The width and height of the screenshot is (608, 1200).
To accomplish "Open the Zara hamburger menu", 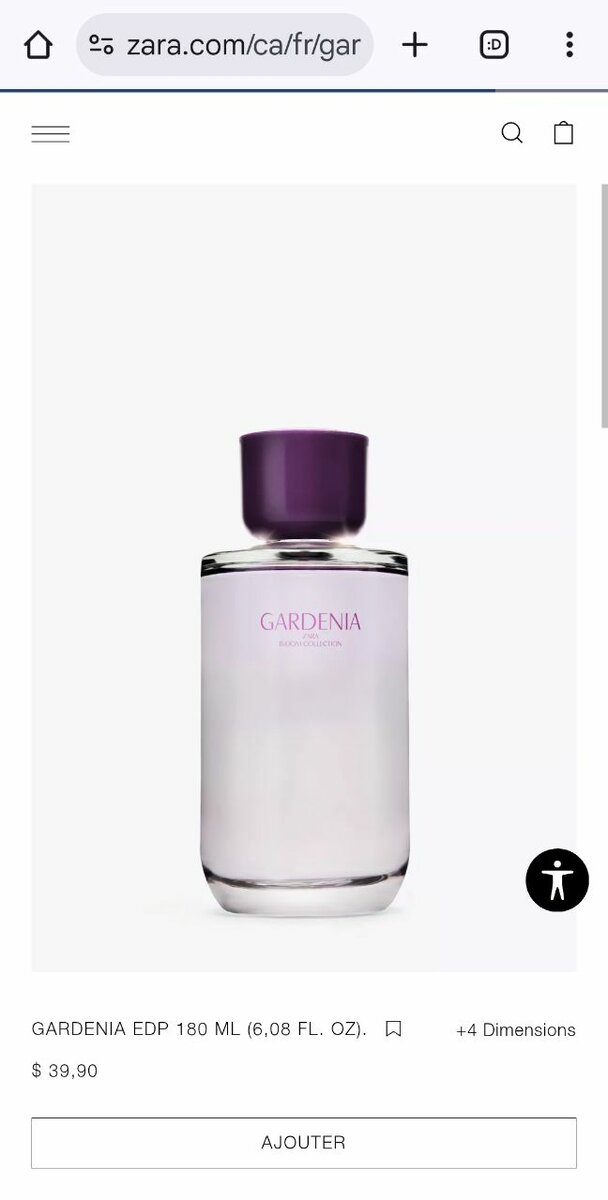I will point(50,134).
